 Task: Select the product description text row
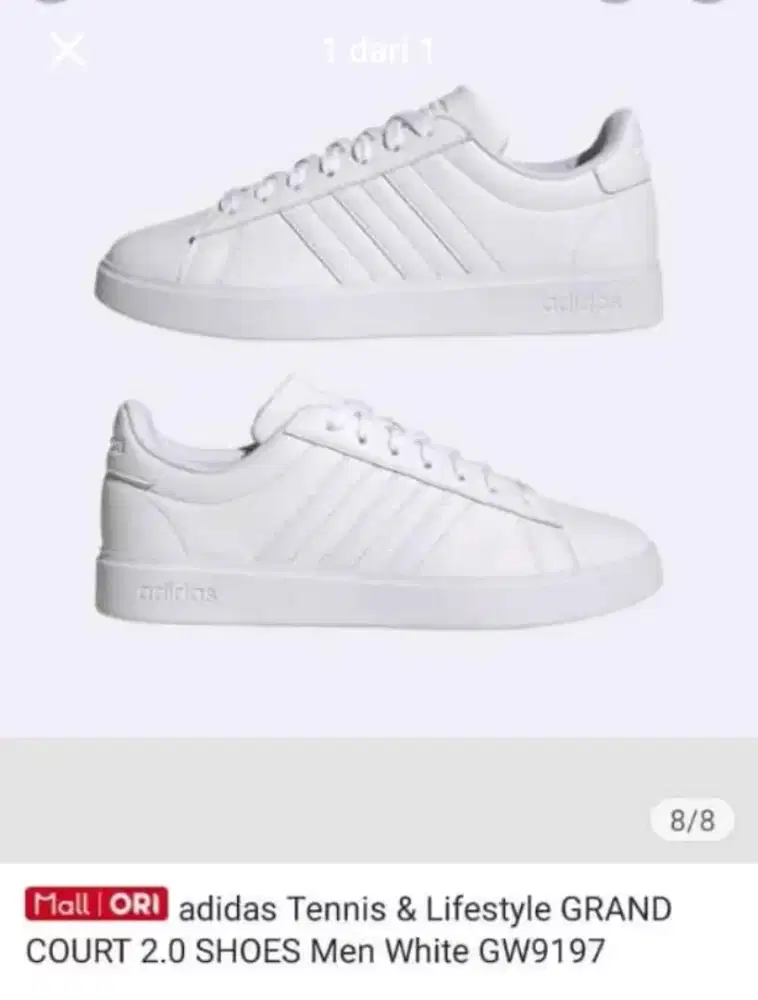pos(380,925)
